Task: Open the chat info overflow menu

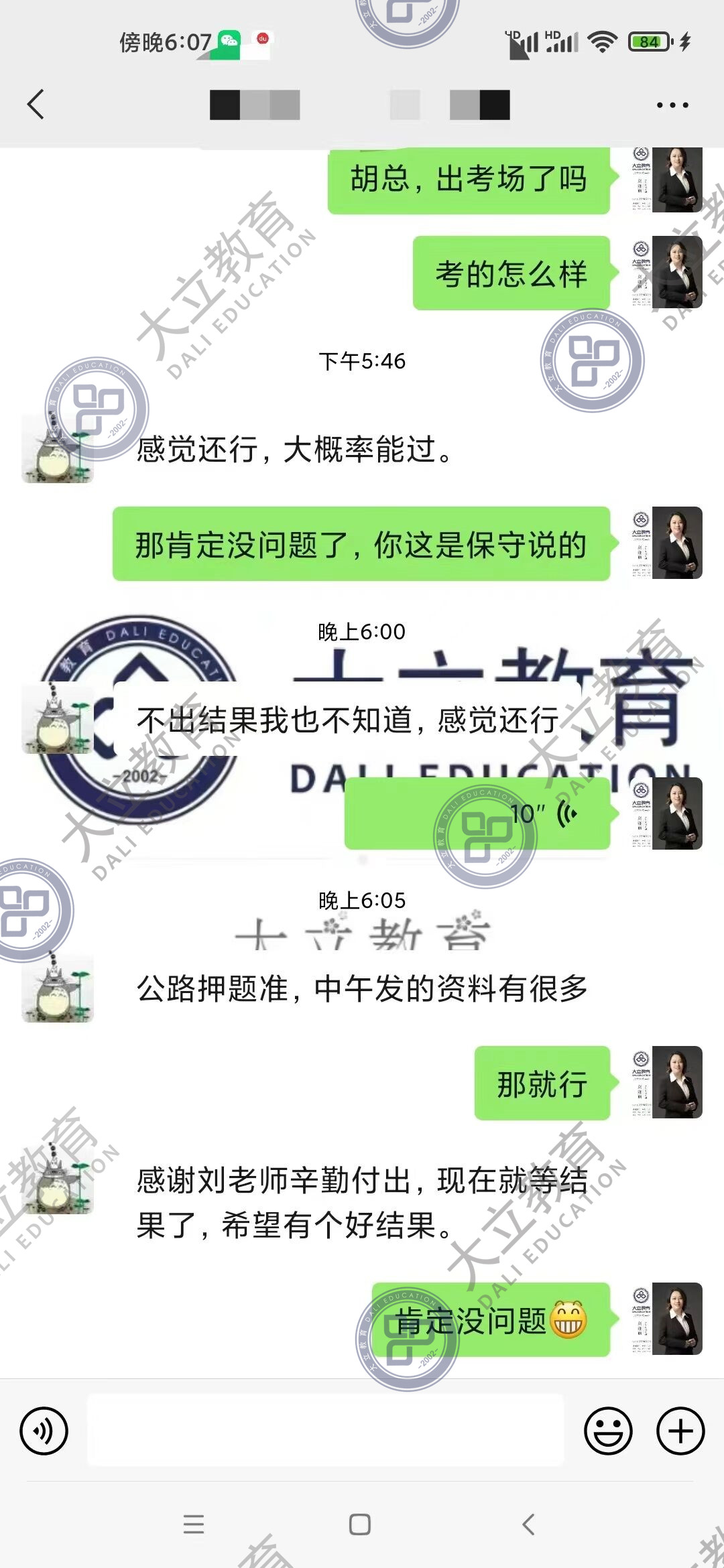Action: pos(672,105)
